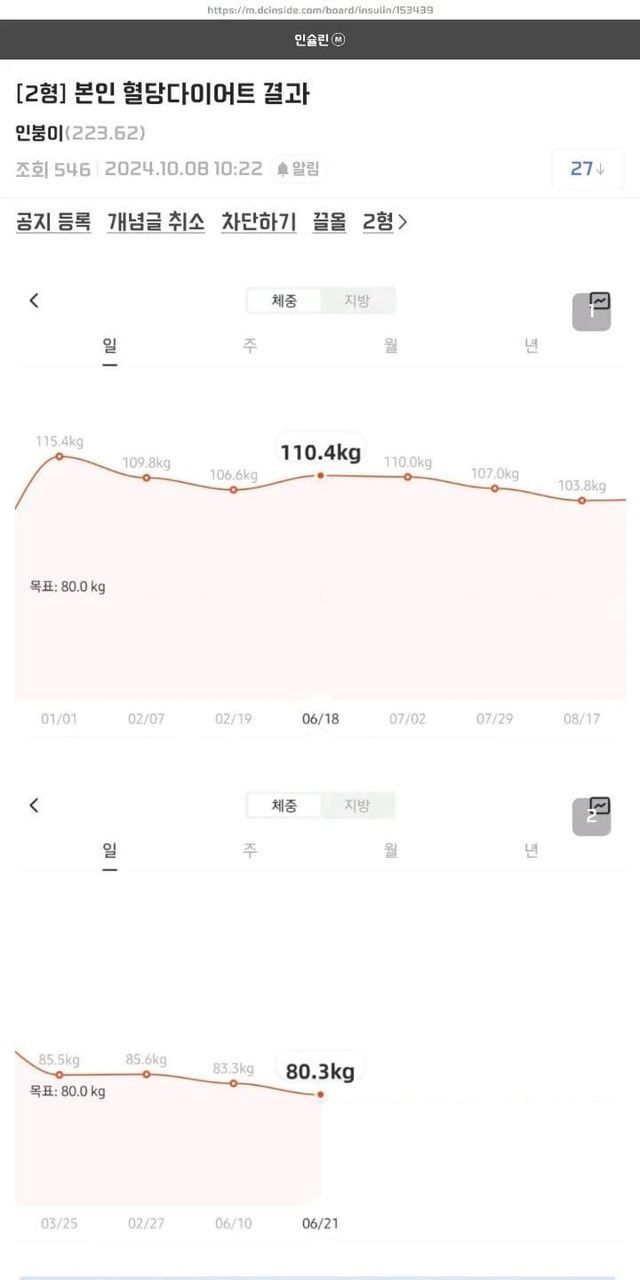This screenshot has height=1280, width=640.
Task: Select 개념글 취소
Action: 156,222
